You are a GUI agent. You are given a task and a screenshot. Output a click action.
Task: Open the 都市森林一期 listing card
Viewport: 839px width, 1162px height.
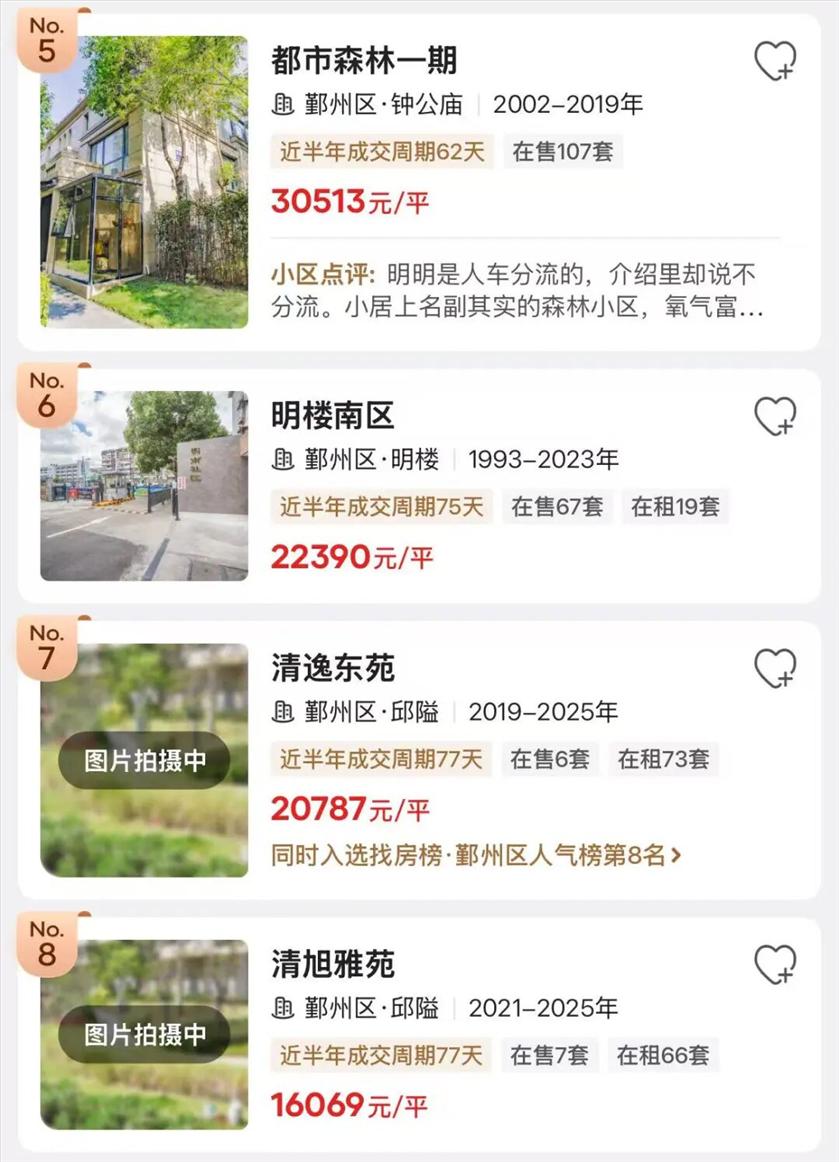point(363,61)
